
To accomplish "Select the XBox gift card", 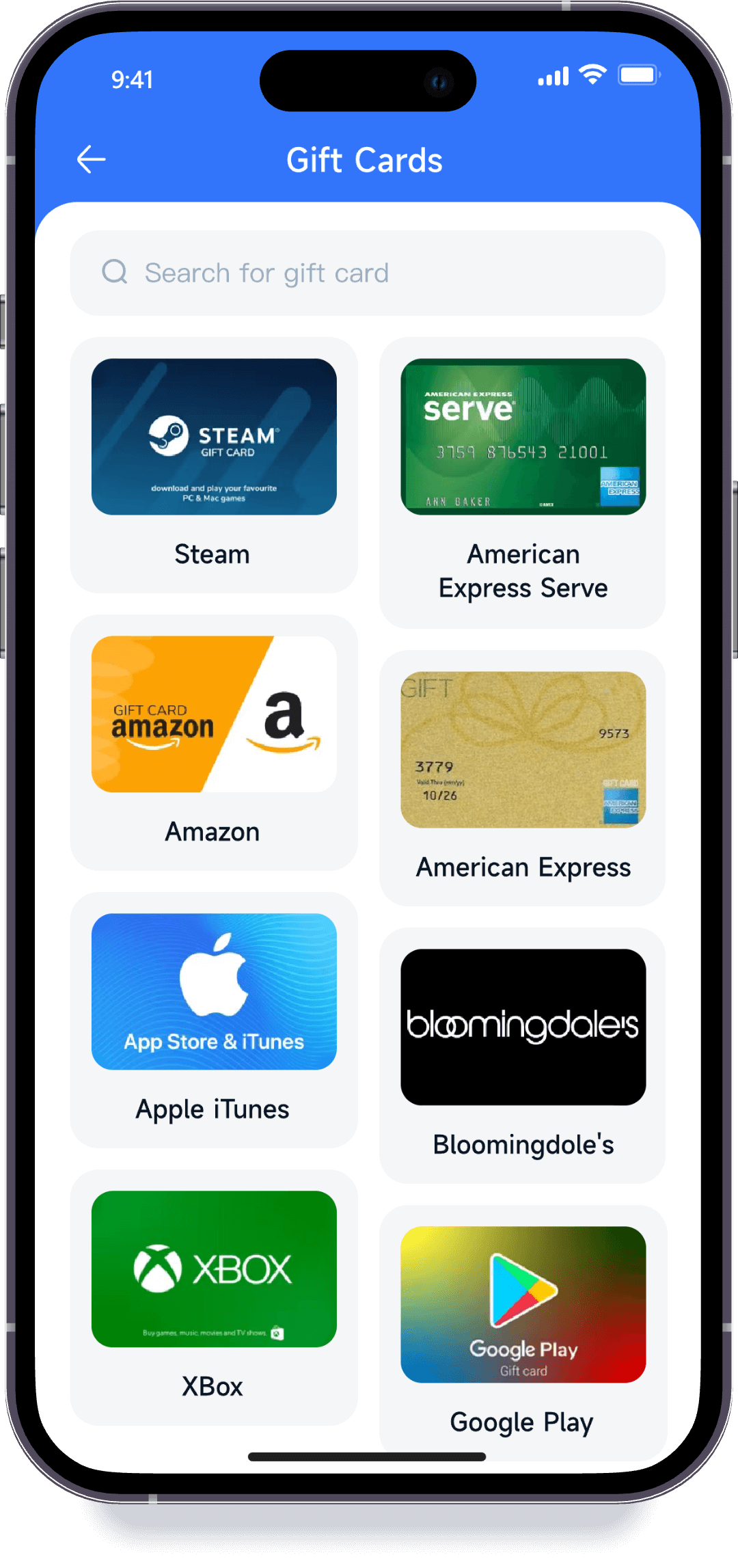I will tap(214, 1297).
